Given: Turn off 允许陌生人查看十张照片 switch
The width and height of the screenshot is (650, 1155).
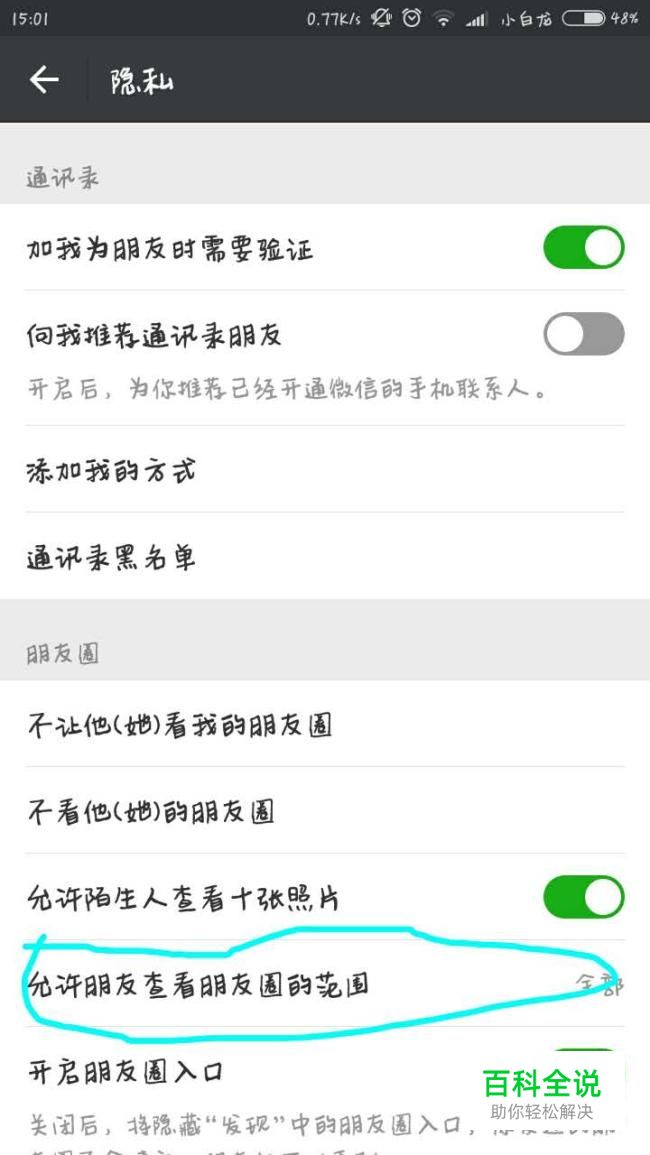Looking at the screenshot, I should tap(584, 897).
